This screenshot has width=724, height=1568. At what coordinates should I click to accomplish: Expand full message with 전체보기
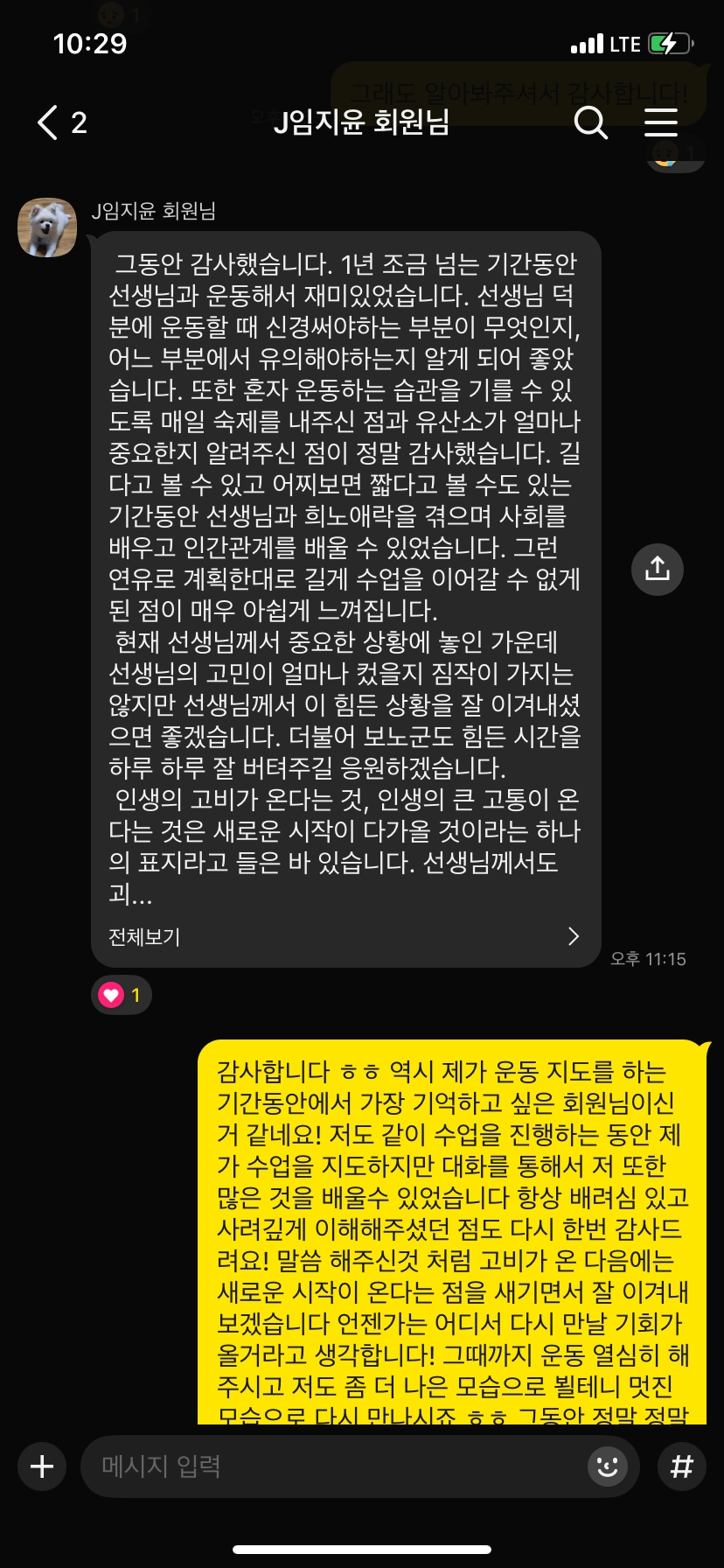pos(345,936)
